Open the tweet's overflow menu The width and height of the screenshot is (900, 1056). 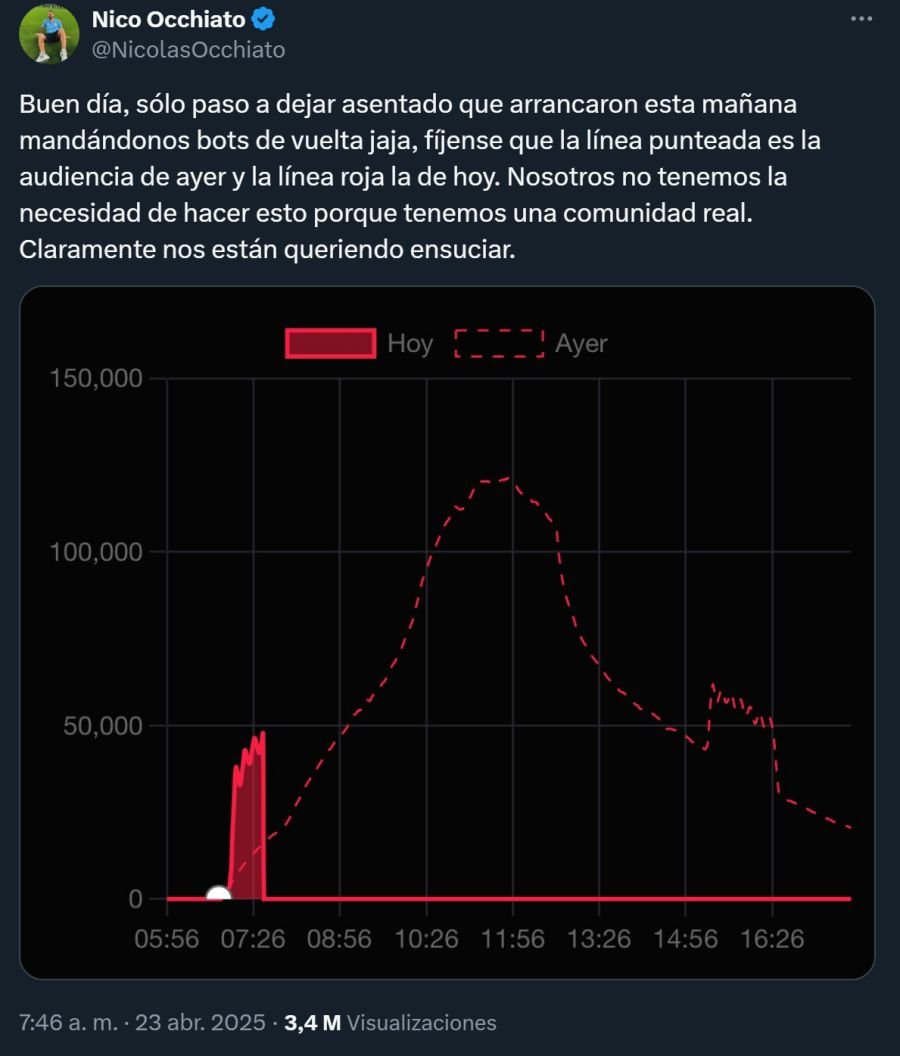point(862,18)
